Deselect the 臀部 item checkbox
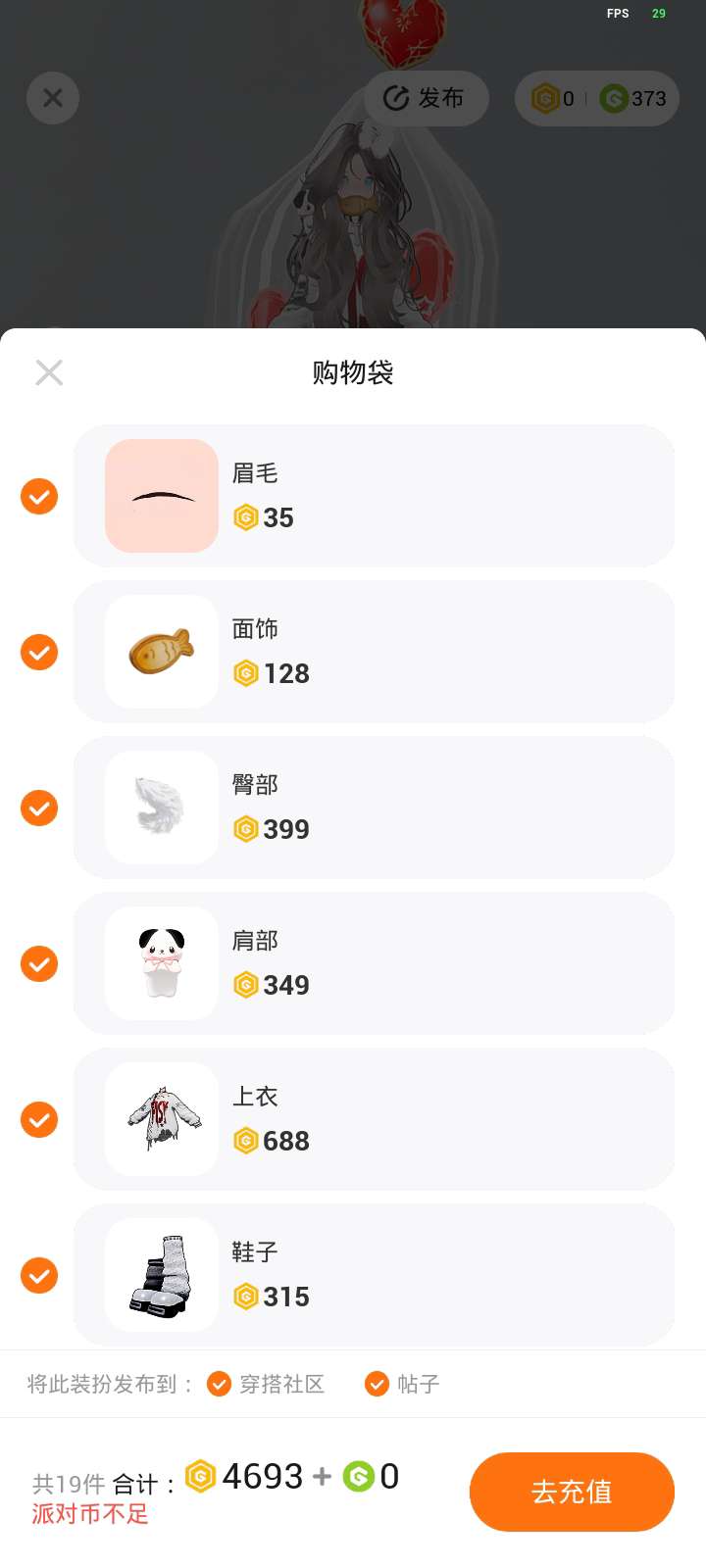706x1568 pixels. click(39, 808)
